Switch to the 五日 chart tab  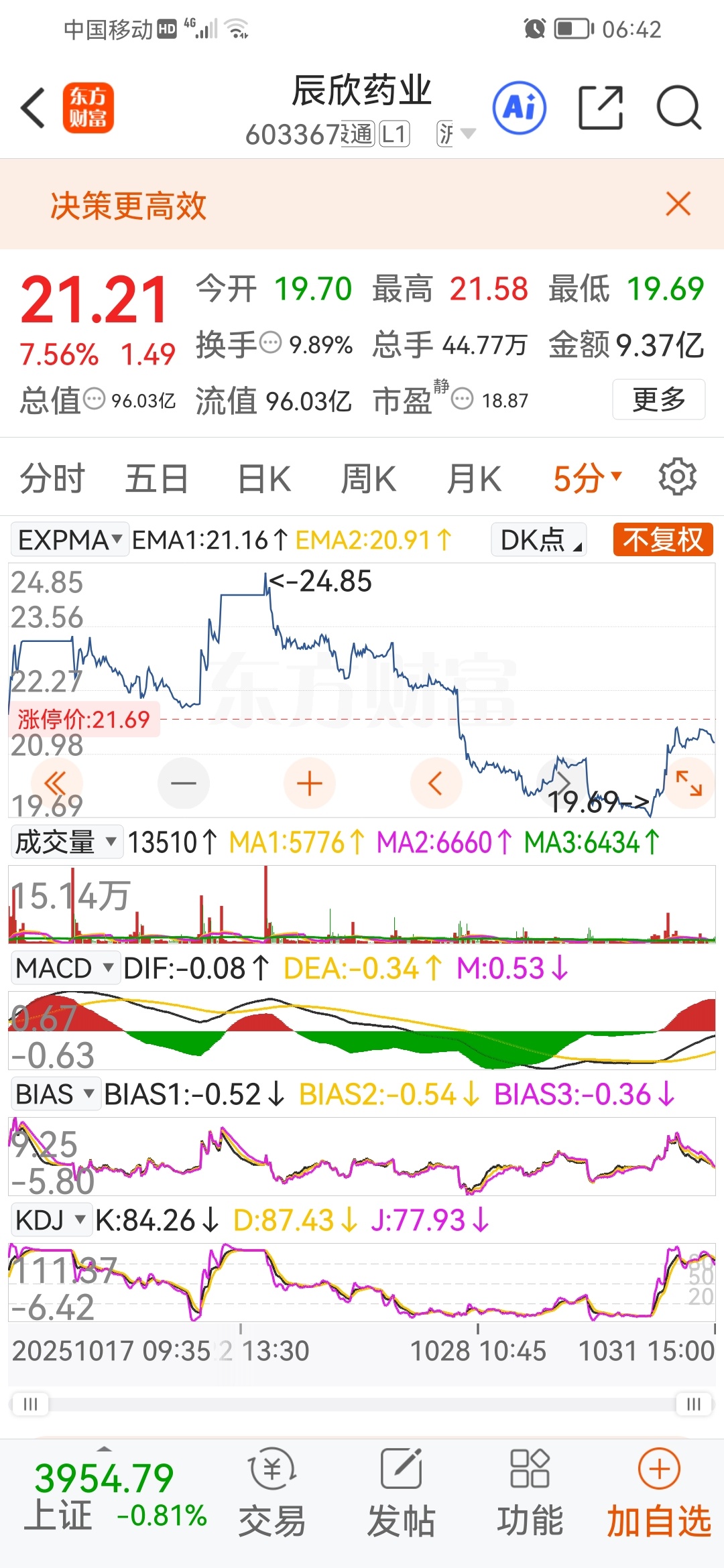coord(157,479)
